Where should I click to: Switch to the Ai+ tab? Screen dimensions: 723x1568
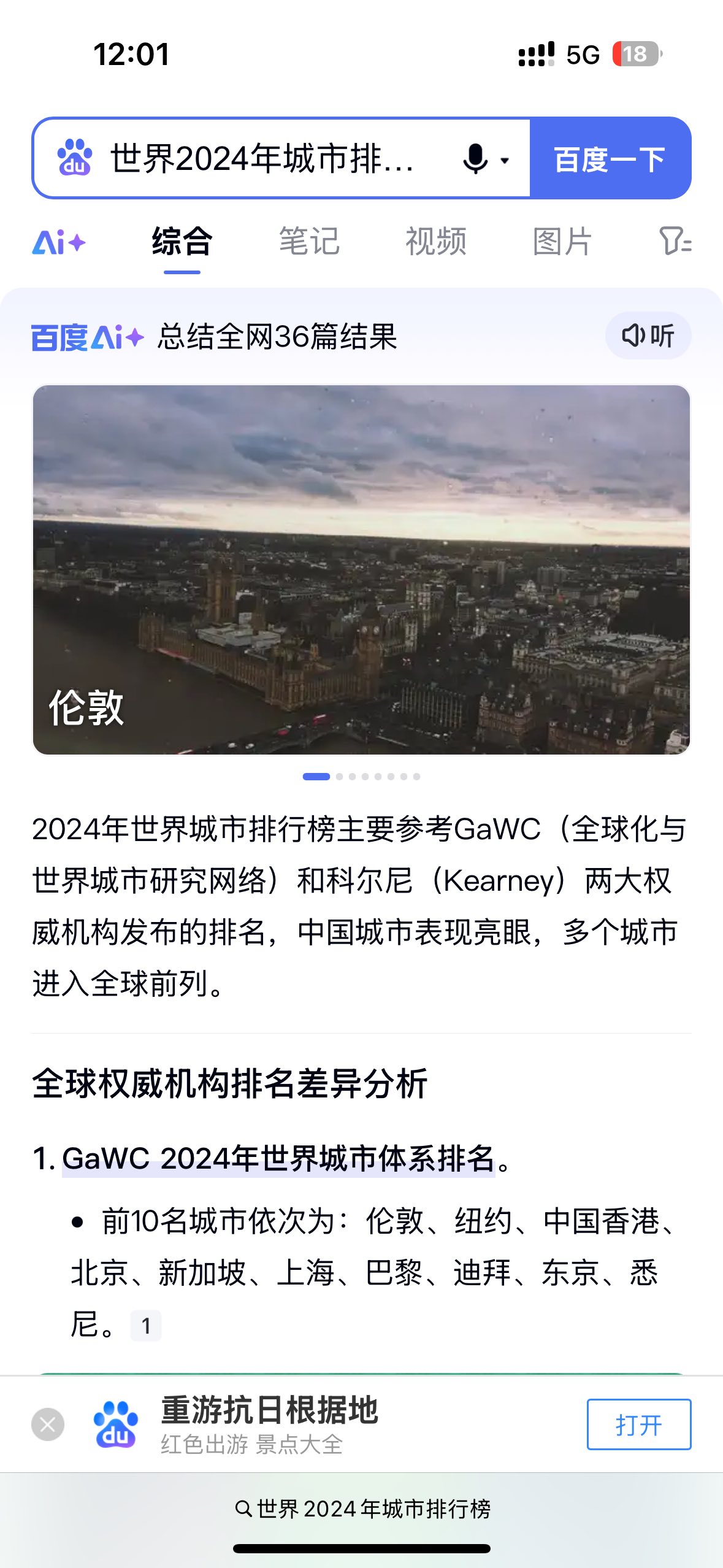[59, 242]
